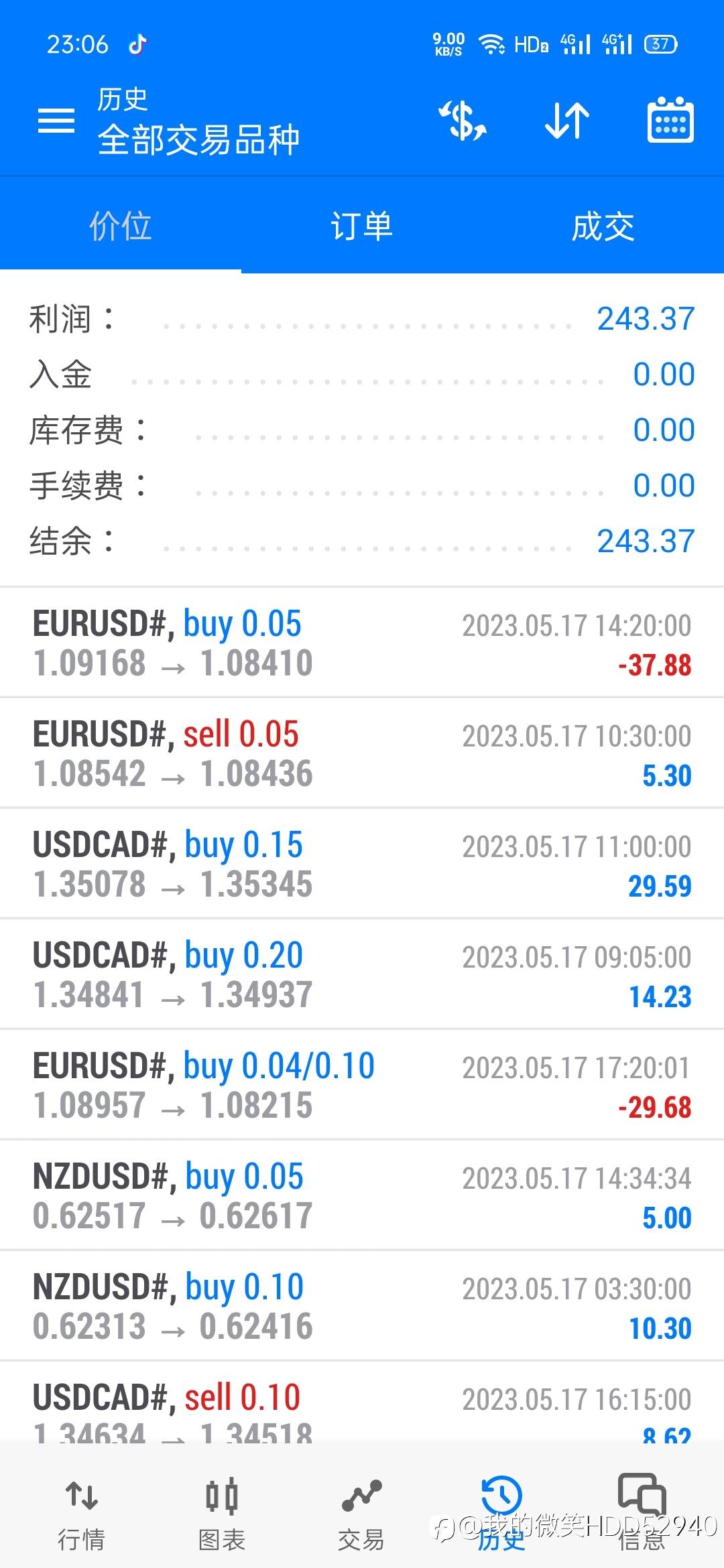Open the EURUSD# buy 0.05 trade at 14:20:00
The image size is (724, 1568).
tap(362, 643)
